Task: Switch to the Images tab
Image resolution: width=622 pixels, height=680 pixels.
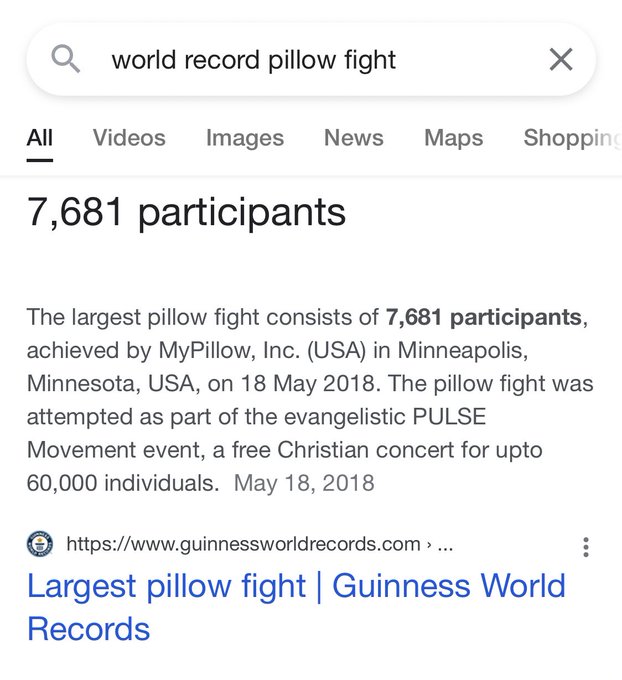Action: [245, 138]
